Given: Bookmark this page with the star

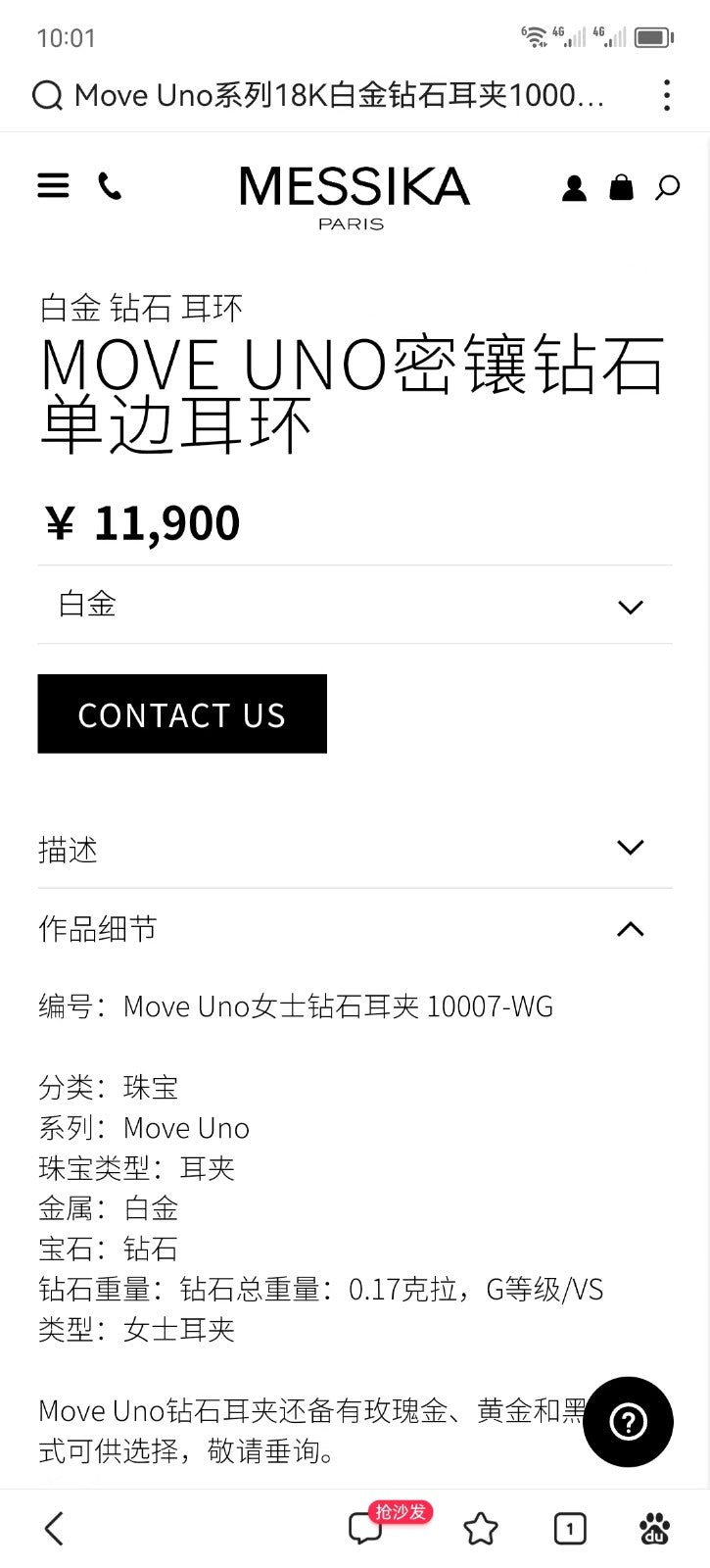Looking at the screenshot, I should pyautogui.click(x=480, y=1529).
